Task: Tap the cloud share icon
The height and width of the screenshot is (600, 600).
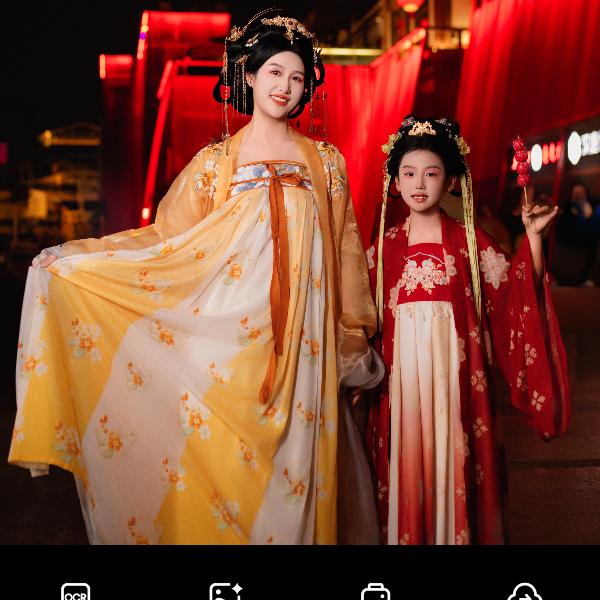Action: click(x=524, y=591)
